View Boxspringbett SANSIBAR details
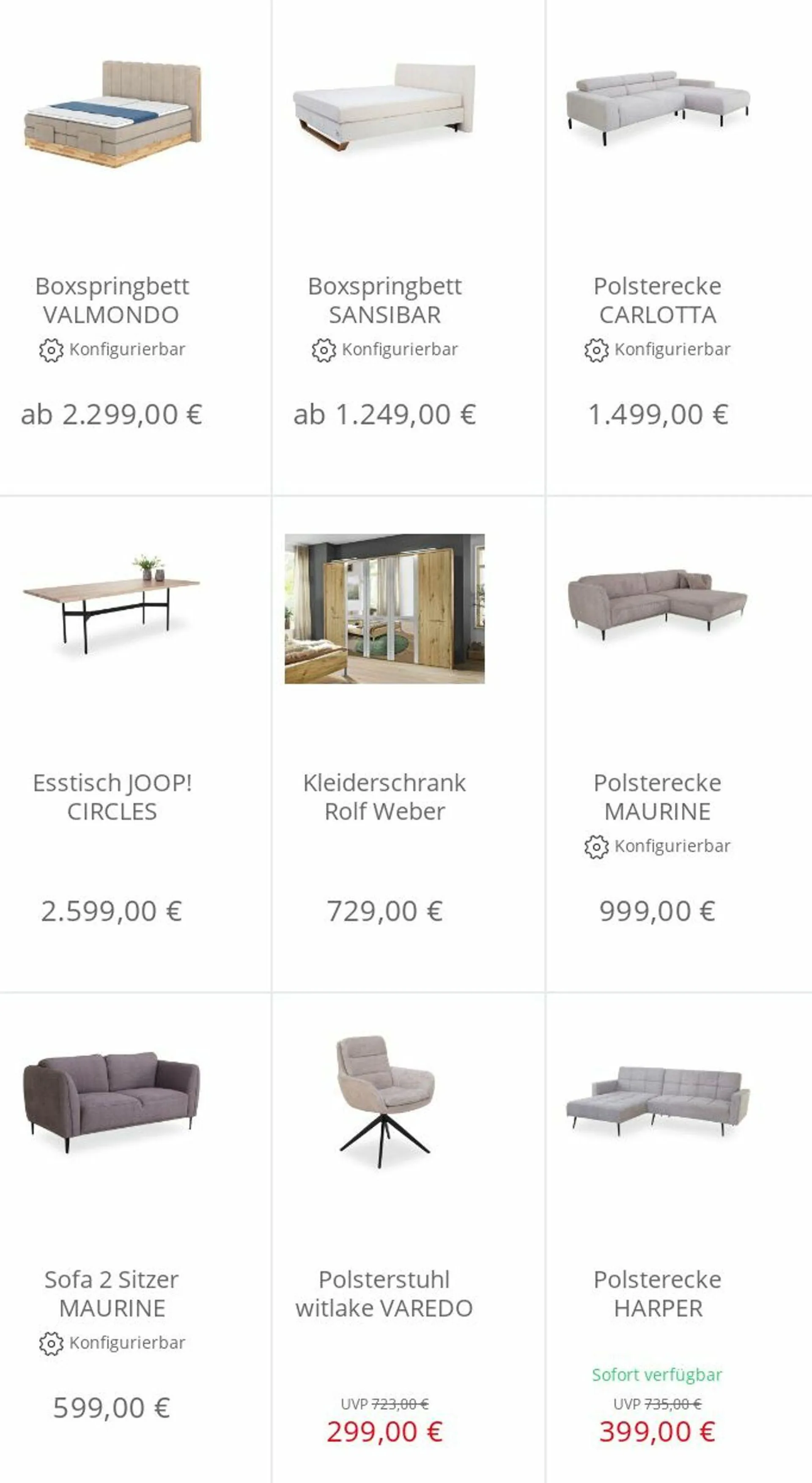 384,300
